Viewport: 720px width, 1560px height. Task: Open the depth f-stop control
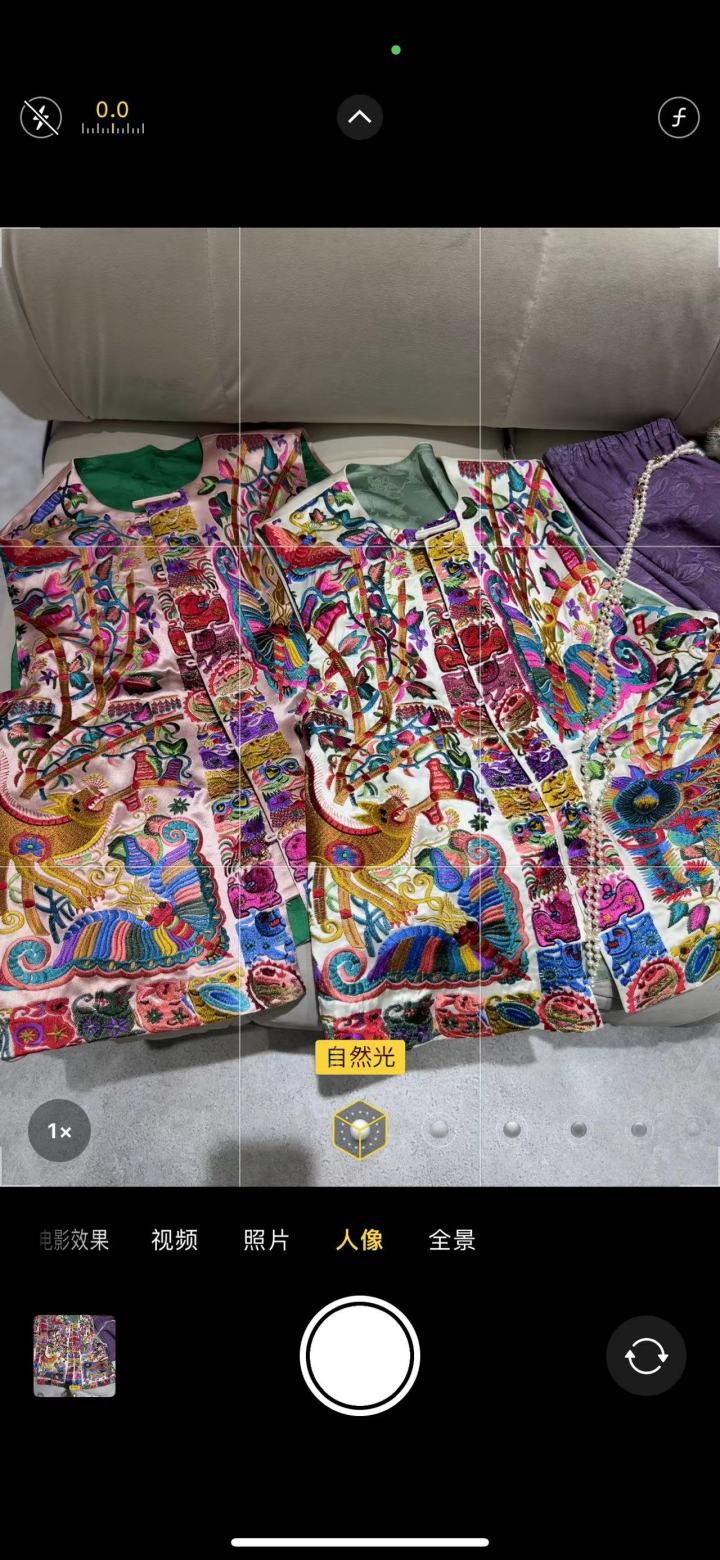[x=679, y=118]
